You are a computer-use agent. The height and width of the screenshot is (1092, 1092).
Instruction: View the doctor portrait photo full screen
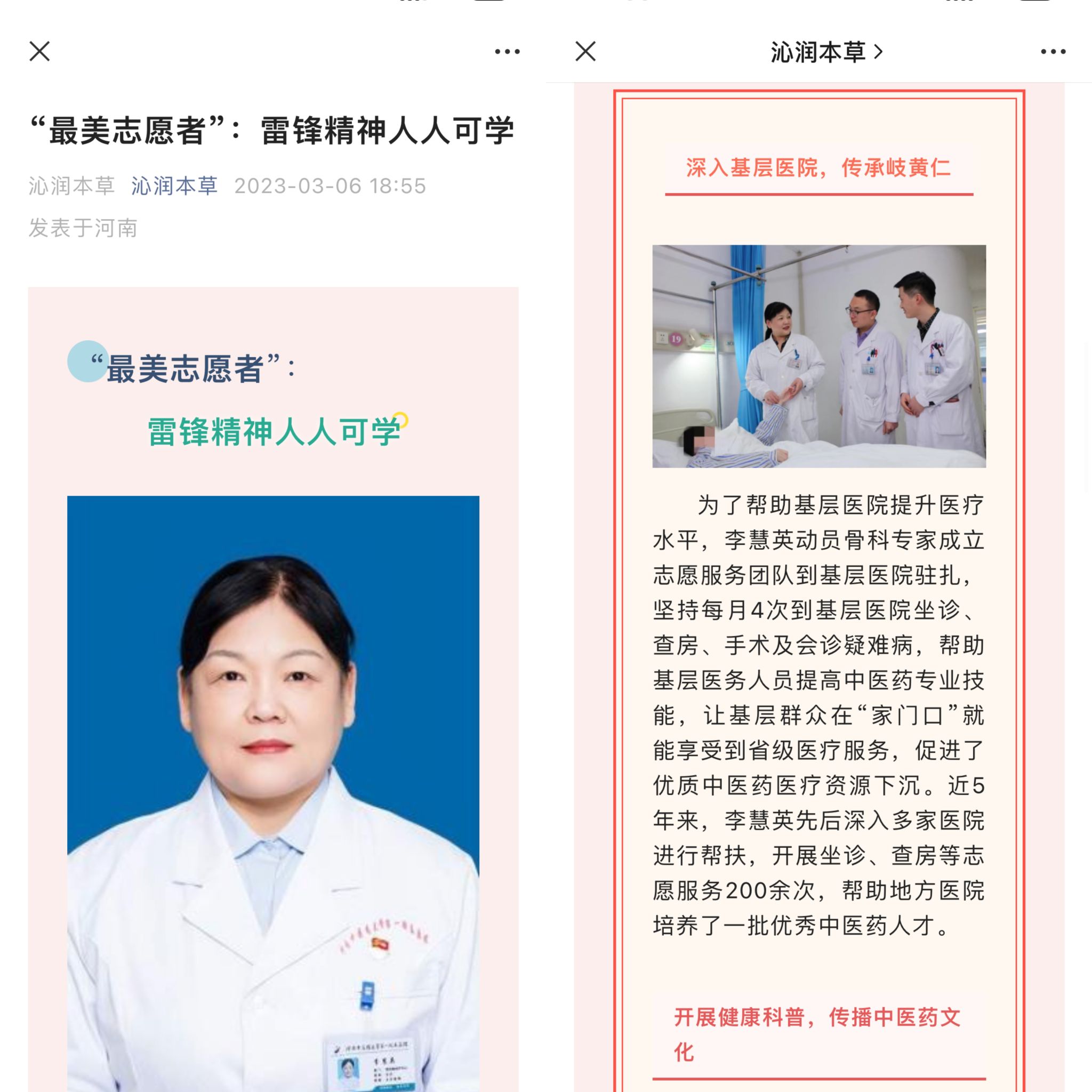(x=273, y=791)
